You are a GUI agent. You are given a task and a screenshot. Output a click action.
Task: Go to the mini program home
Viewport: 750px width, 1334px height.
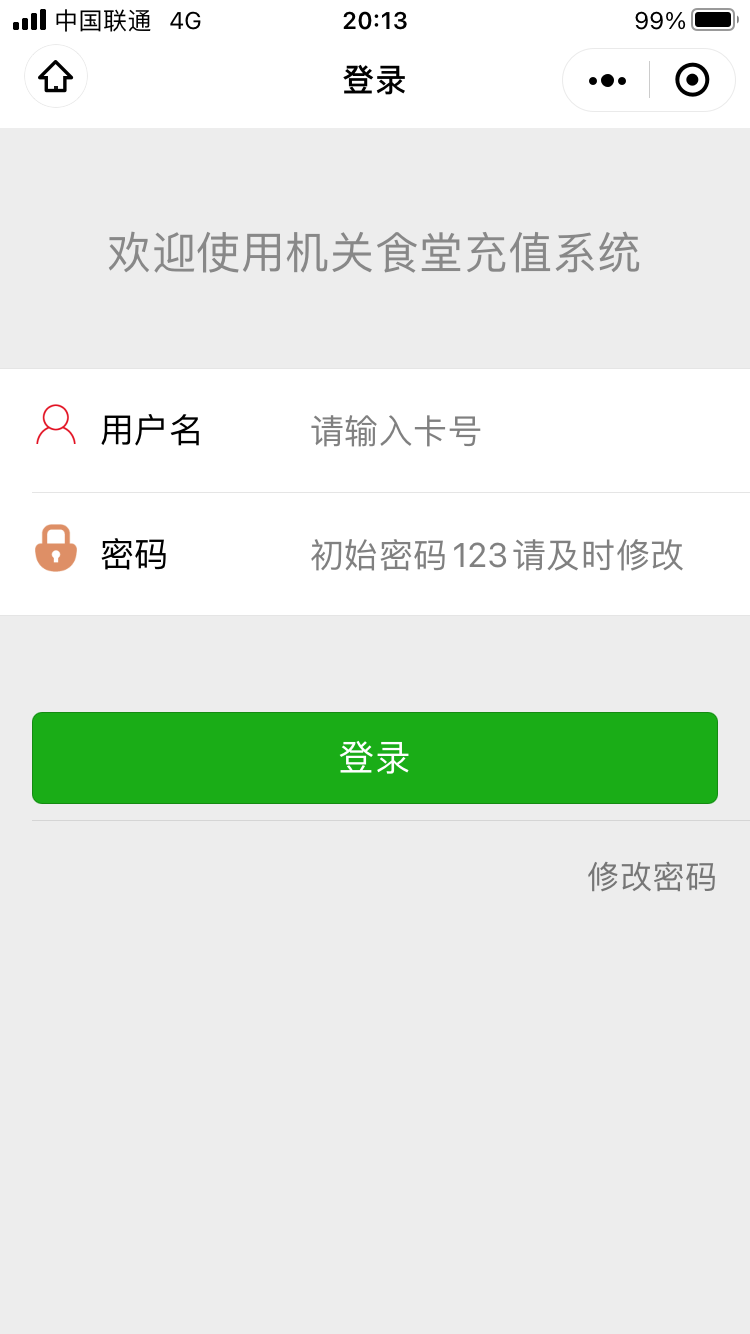[x=56, y=76]
